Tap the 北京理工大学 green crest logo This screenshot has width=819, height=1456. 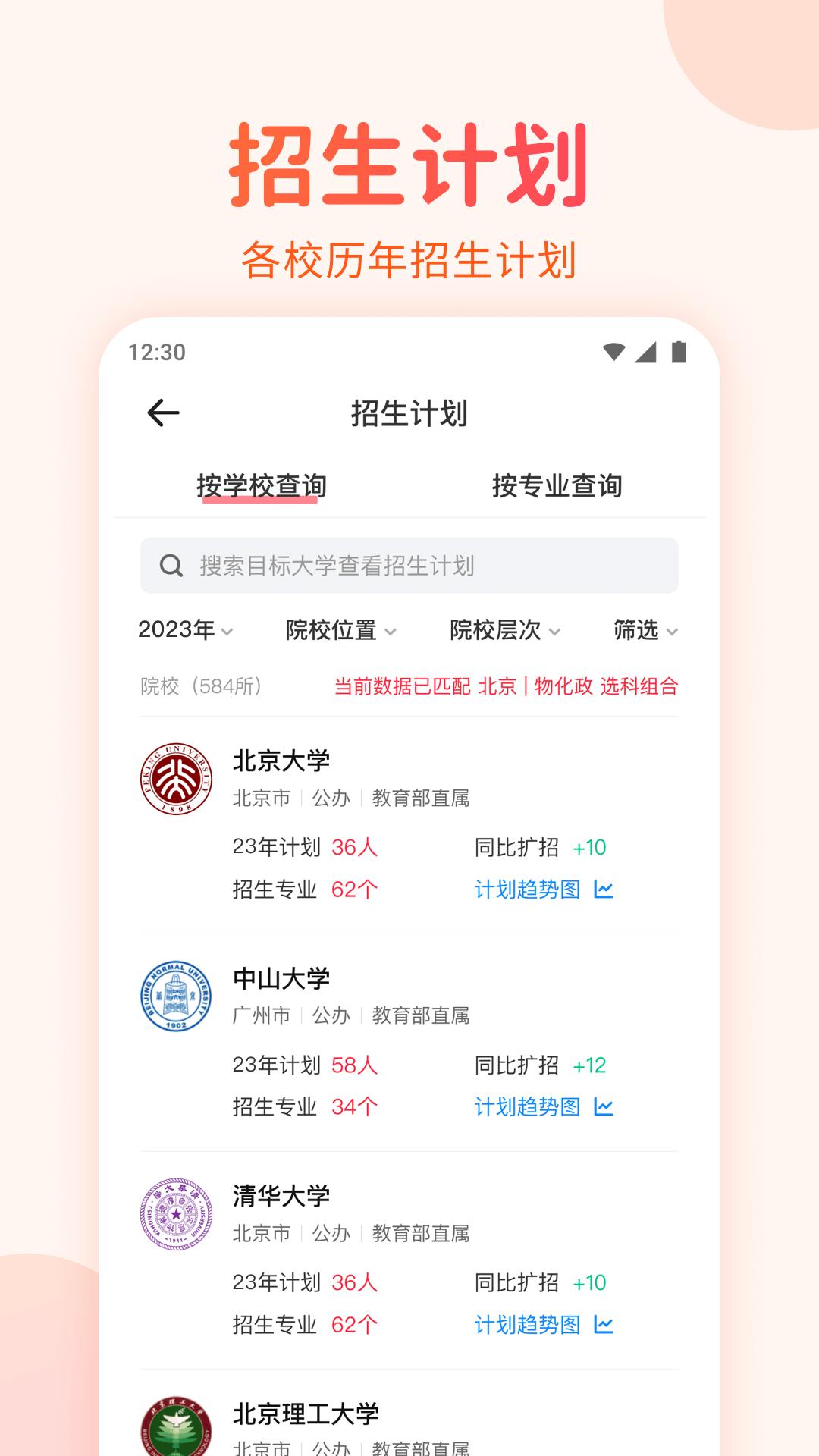pos(175,1426)
